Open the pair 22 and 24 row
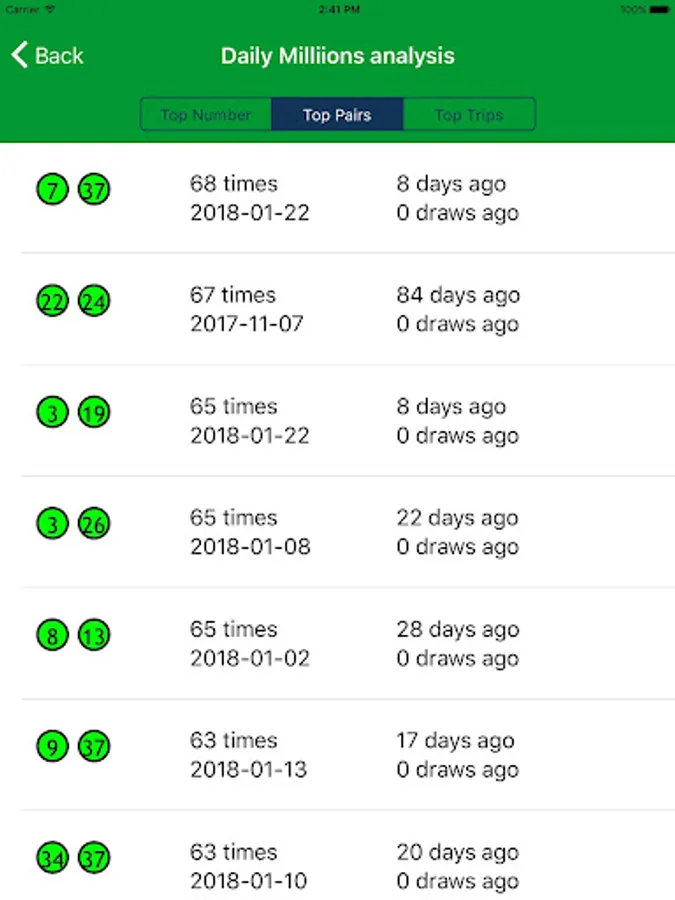675x900 pixels. [x=338, y=309]
